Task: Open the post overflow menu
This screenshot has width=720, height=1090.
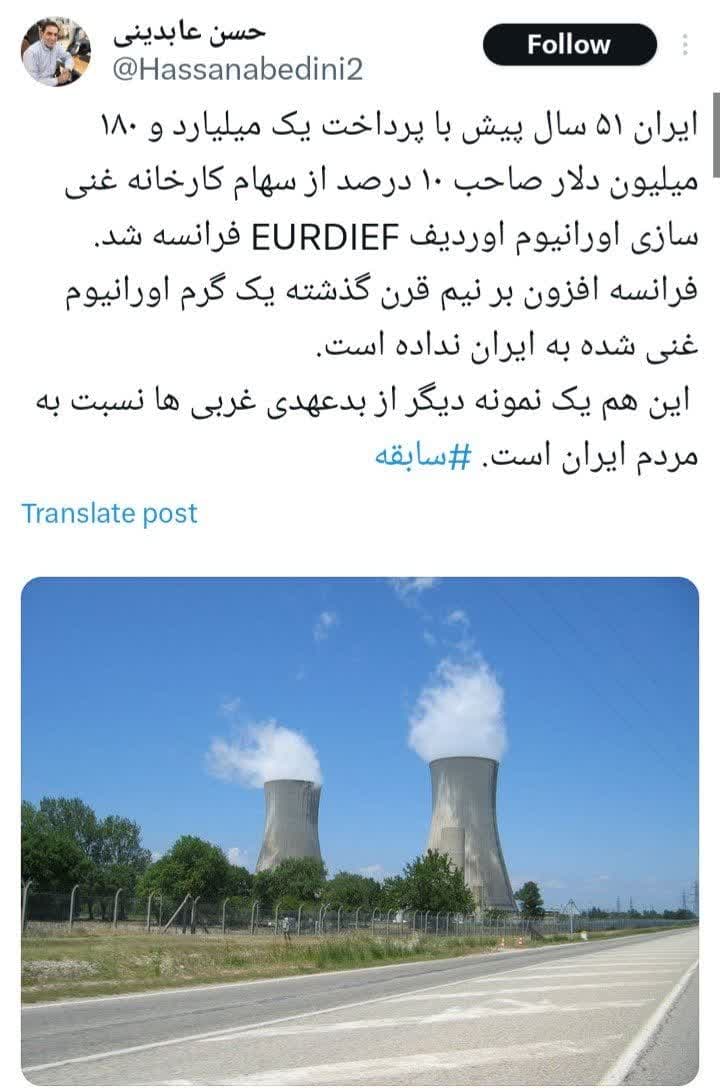Action: click(685, 45)
